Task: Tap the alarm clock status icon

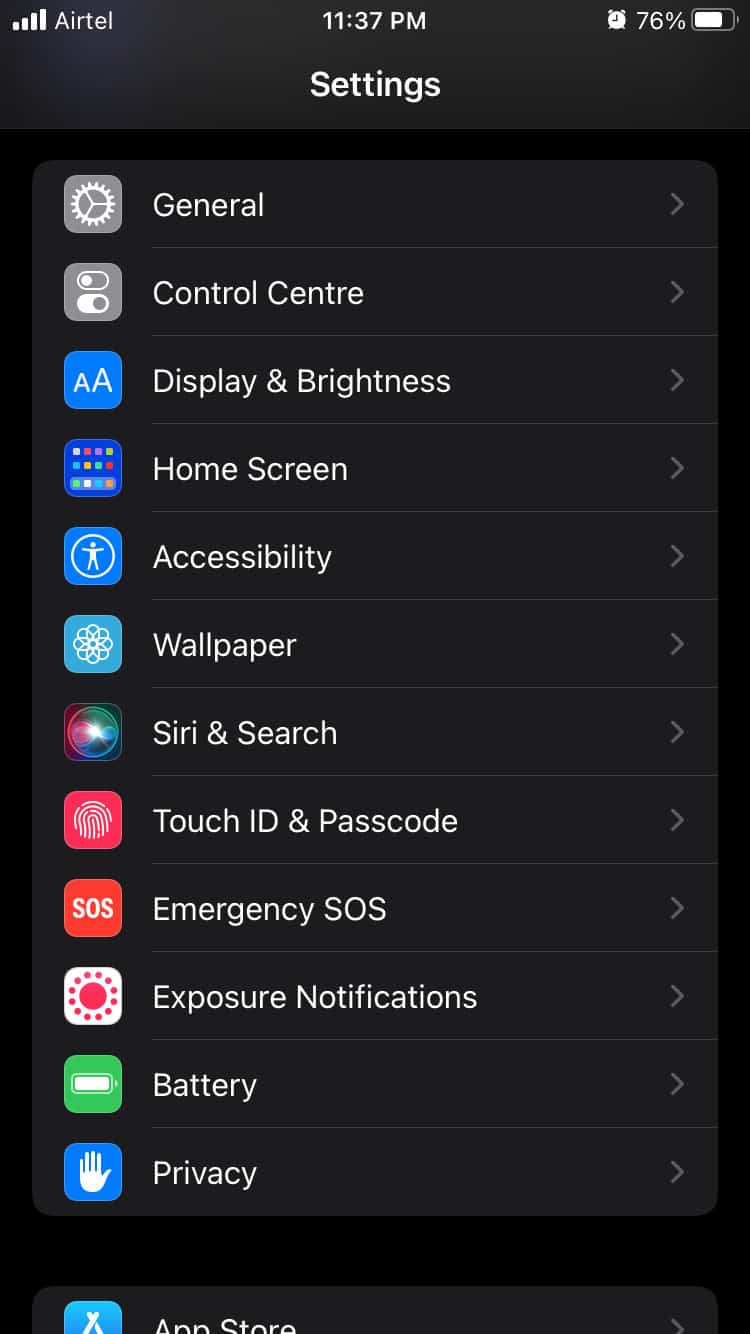Action: (613, 18)
